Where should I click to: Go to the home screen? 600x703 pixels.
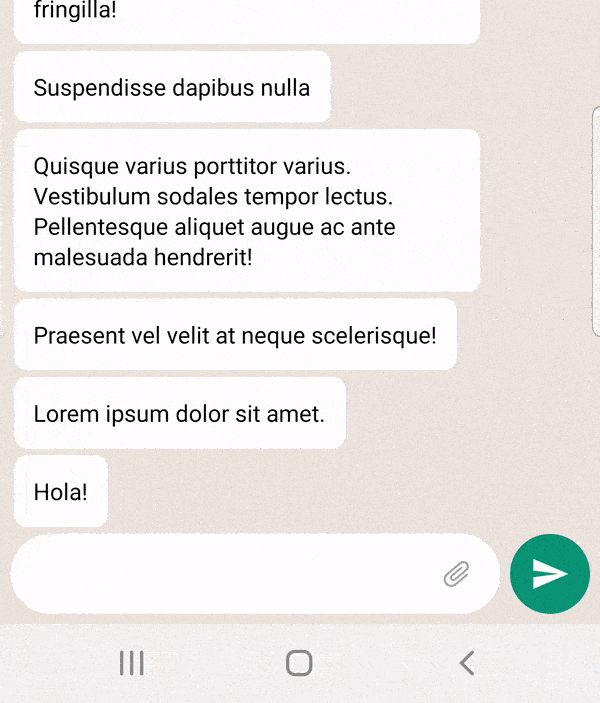[x=299, y=662]
